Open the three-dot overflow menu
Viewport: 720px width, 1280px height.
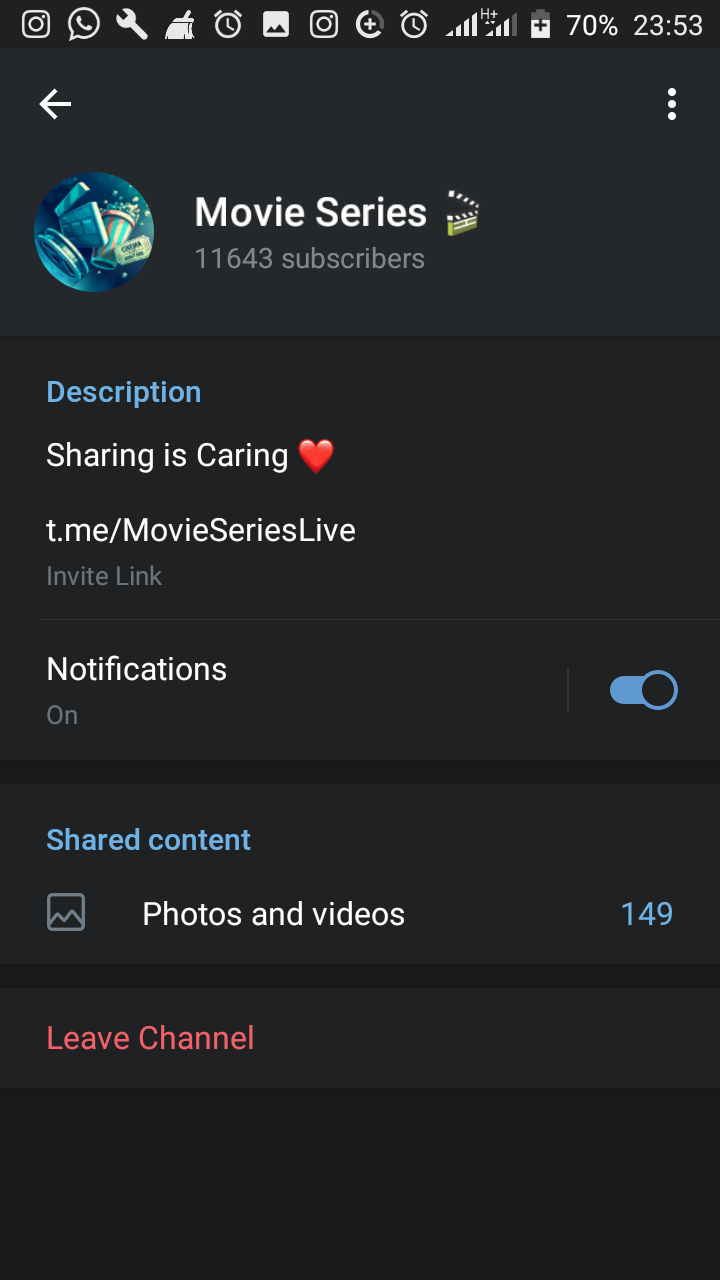tap(671, 104)
